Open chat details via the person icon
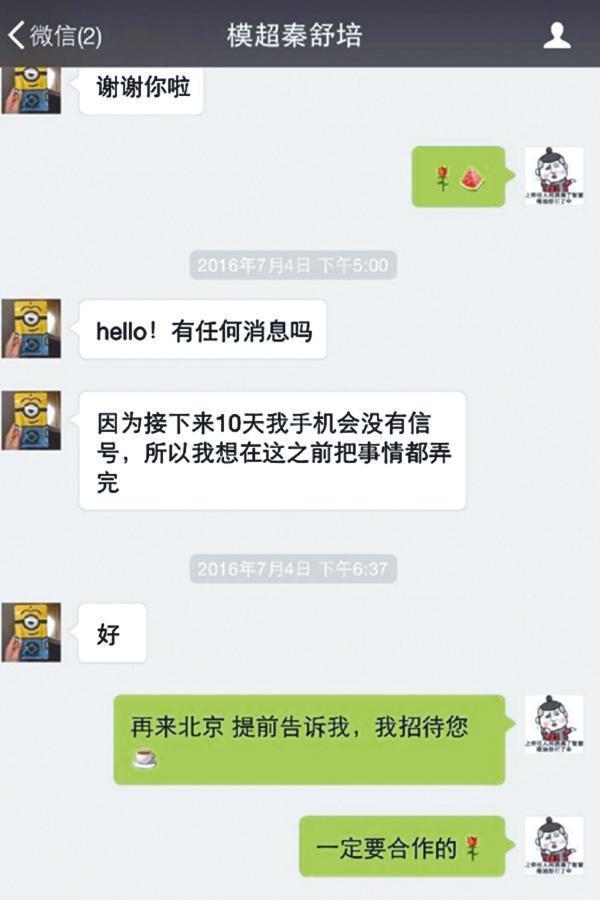 556,36
